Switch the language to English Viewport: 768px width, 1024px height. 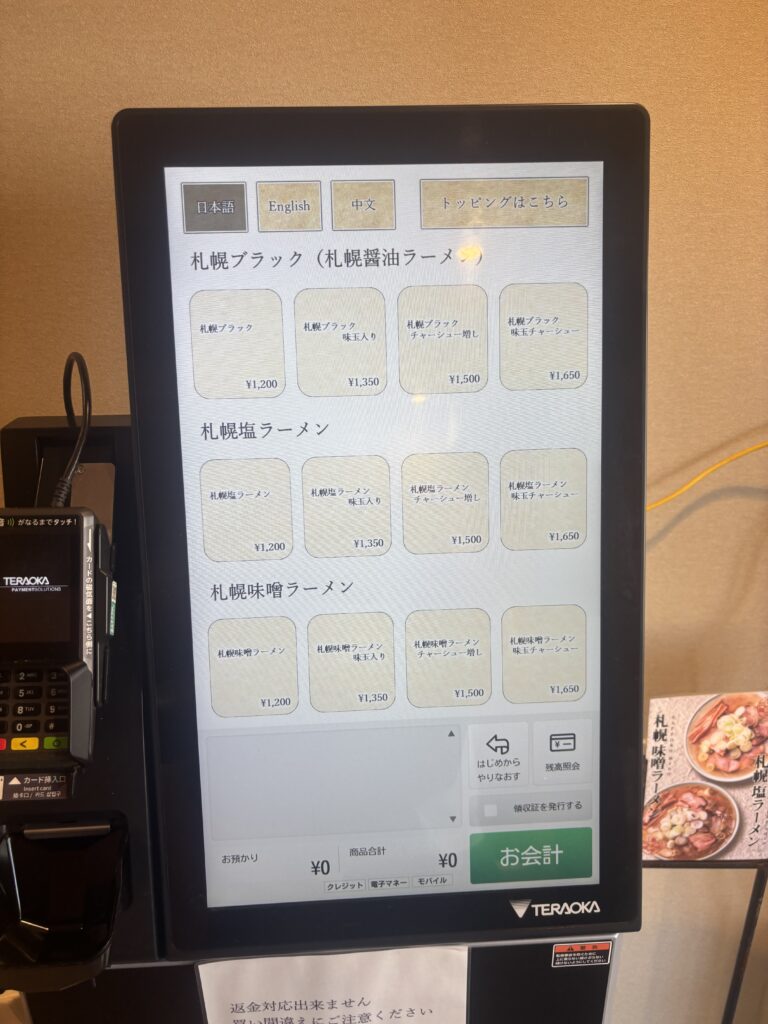click(289, 206)
